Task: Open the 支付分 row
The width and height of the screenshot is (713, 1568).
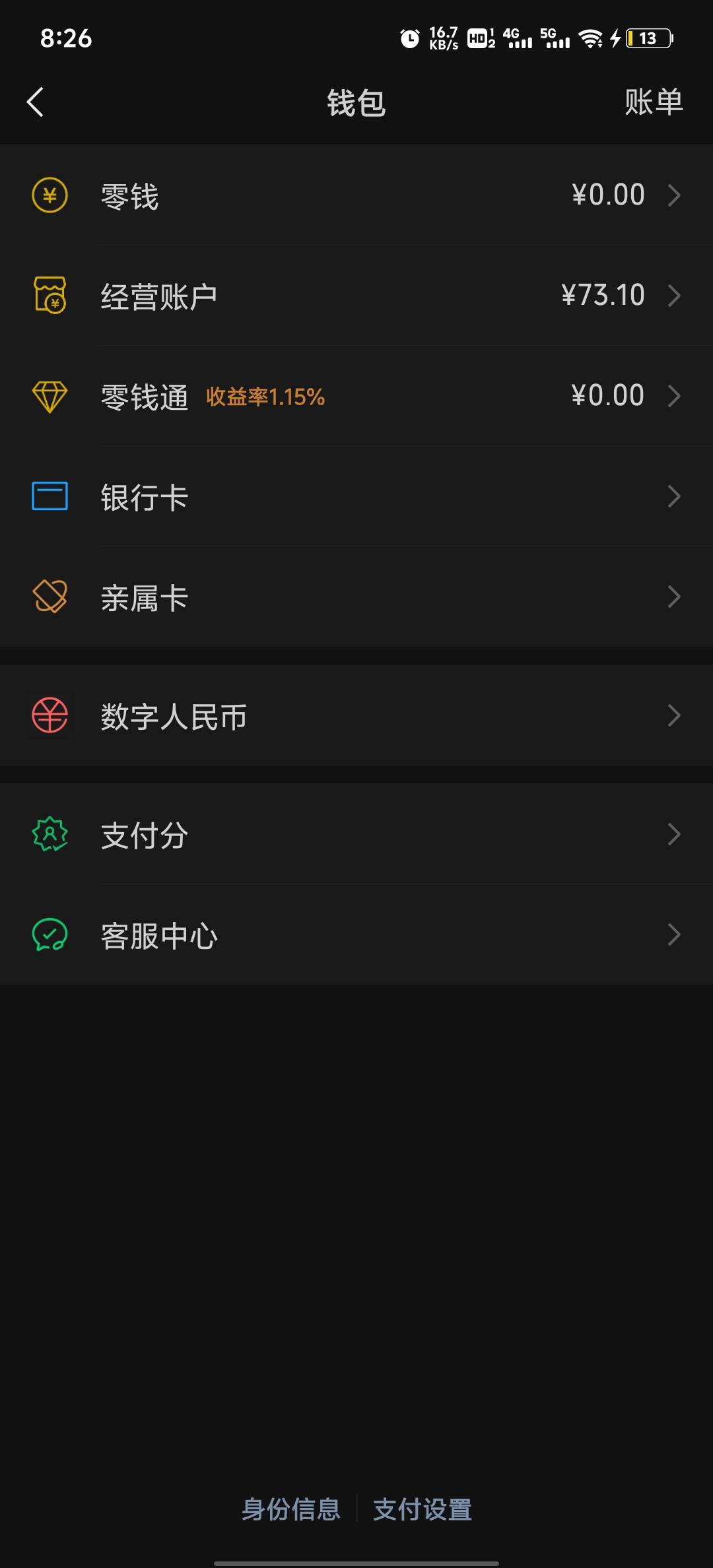Action: (356, 834)
